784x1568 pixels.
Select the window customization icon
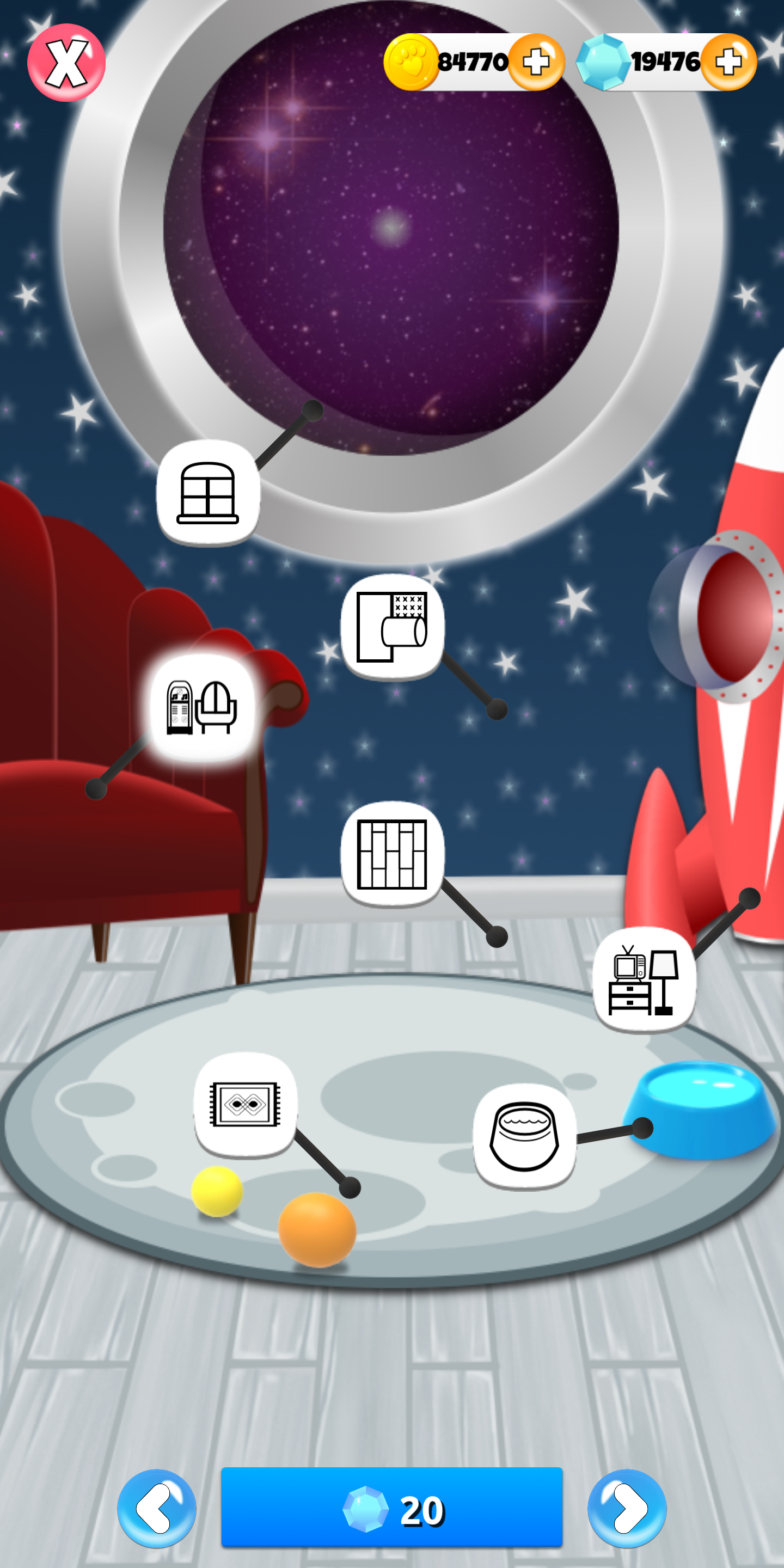[208, 492]
